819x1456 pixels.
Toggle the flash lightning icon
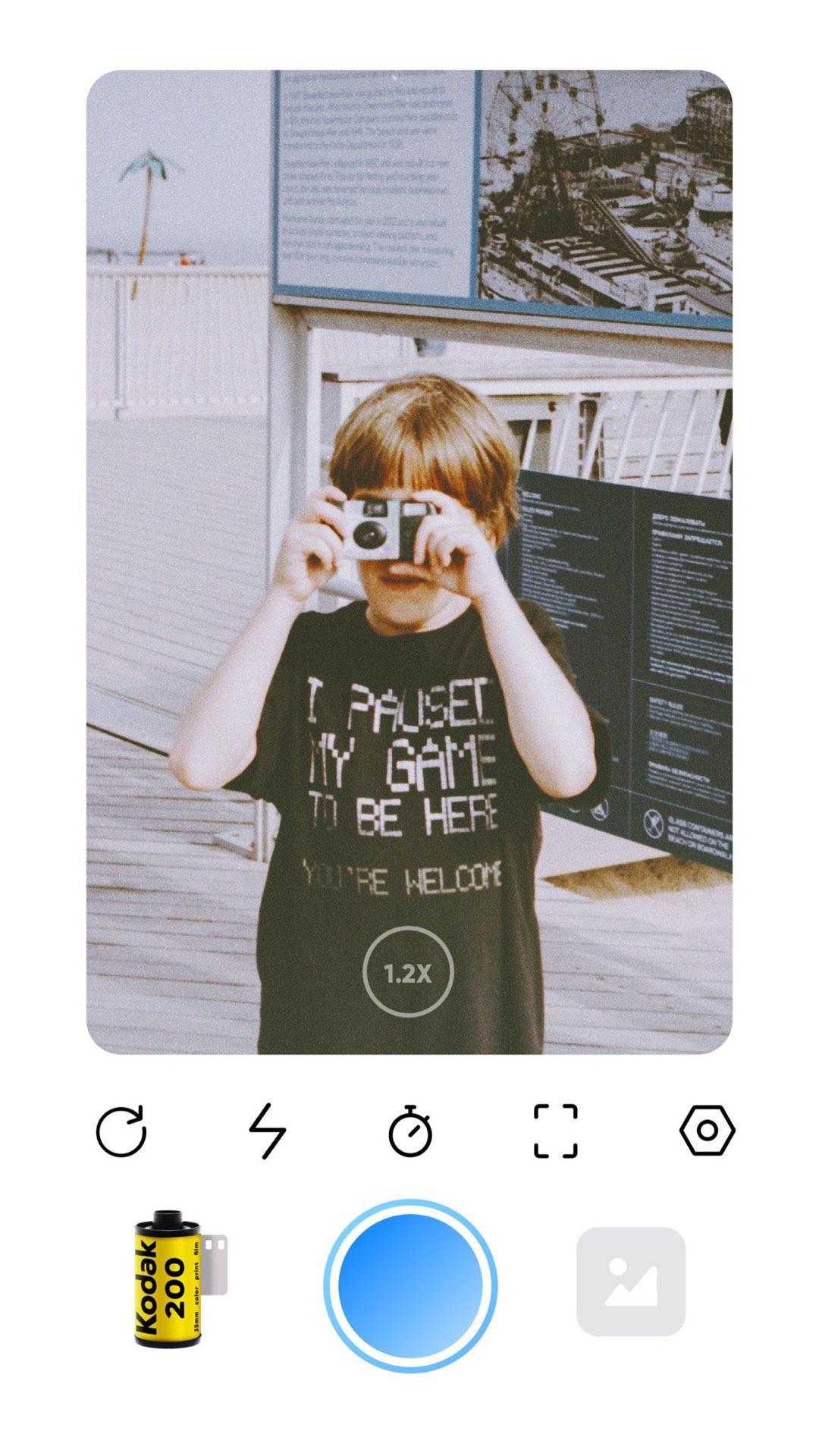click(268, 1131)
